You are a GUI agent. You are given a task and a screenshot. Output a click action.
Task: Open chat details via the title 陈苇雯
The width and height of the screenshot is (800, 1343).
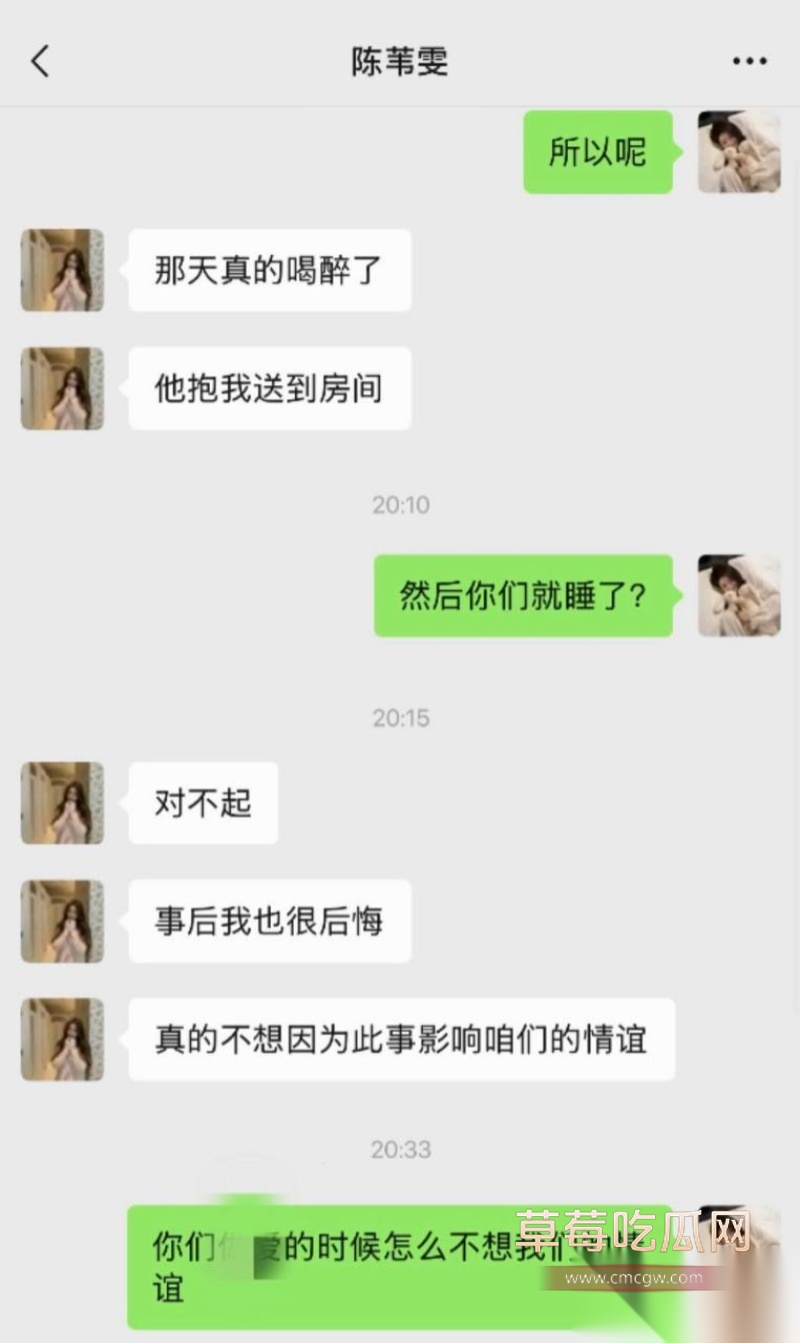pyautogui.click(x=400, y=60)
